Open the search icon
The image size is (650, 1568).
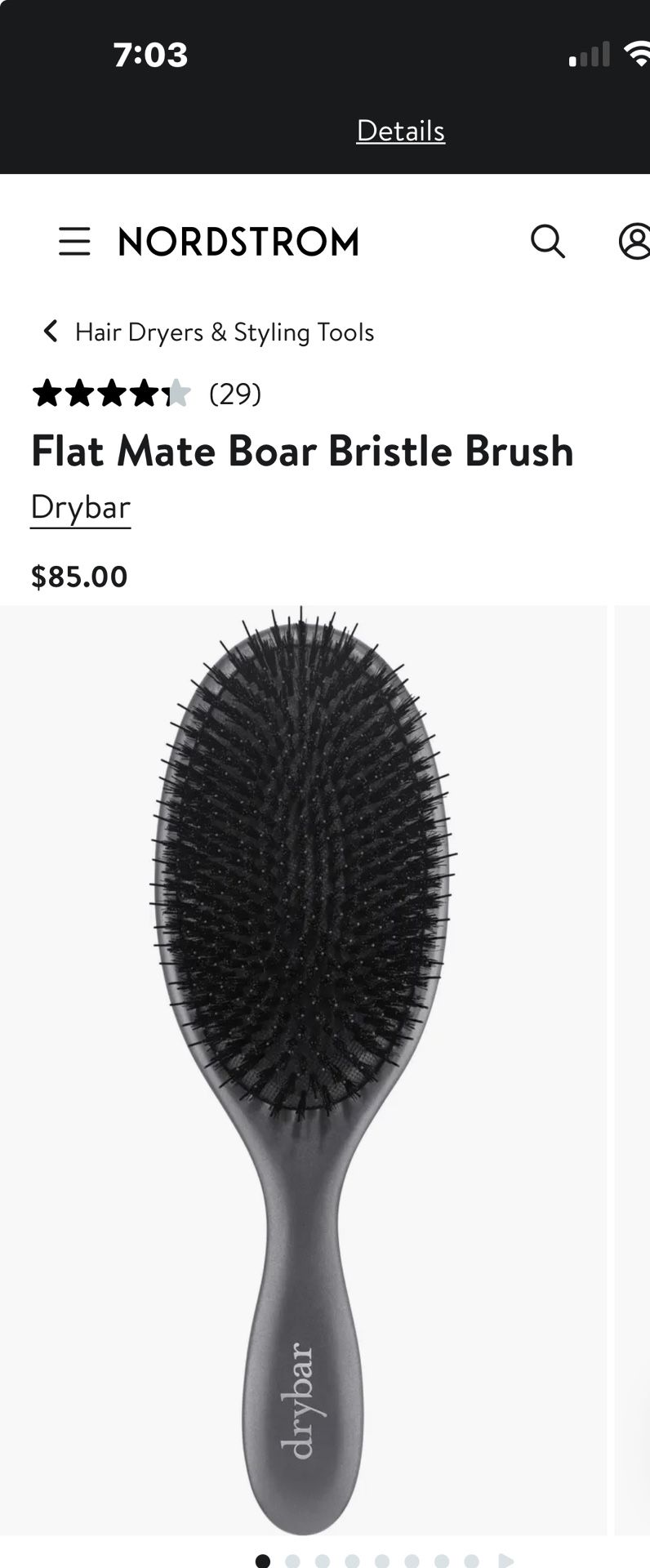click(548, 242)
